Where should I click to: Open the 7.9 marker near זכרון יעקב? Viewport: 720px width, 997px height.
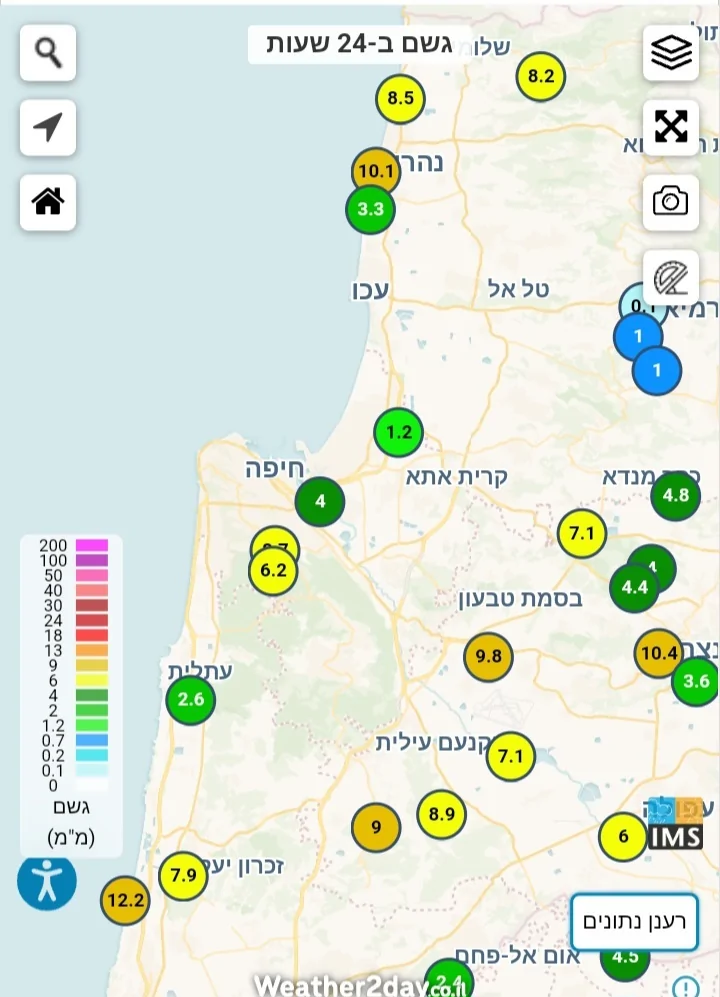tap(183, 875)
